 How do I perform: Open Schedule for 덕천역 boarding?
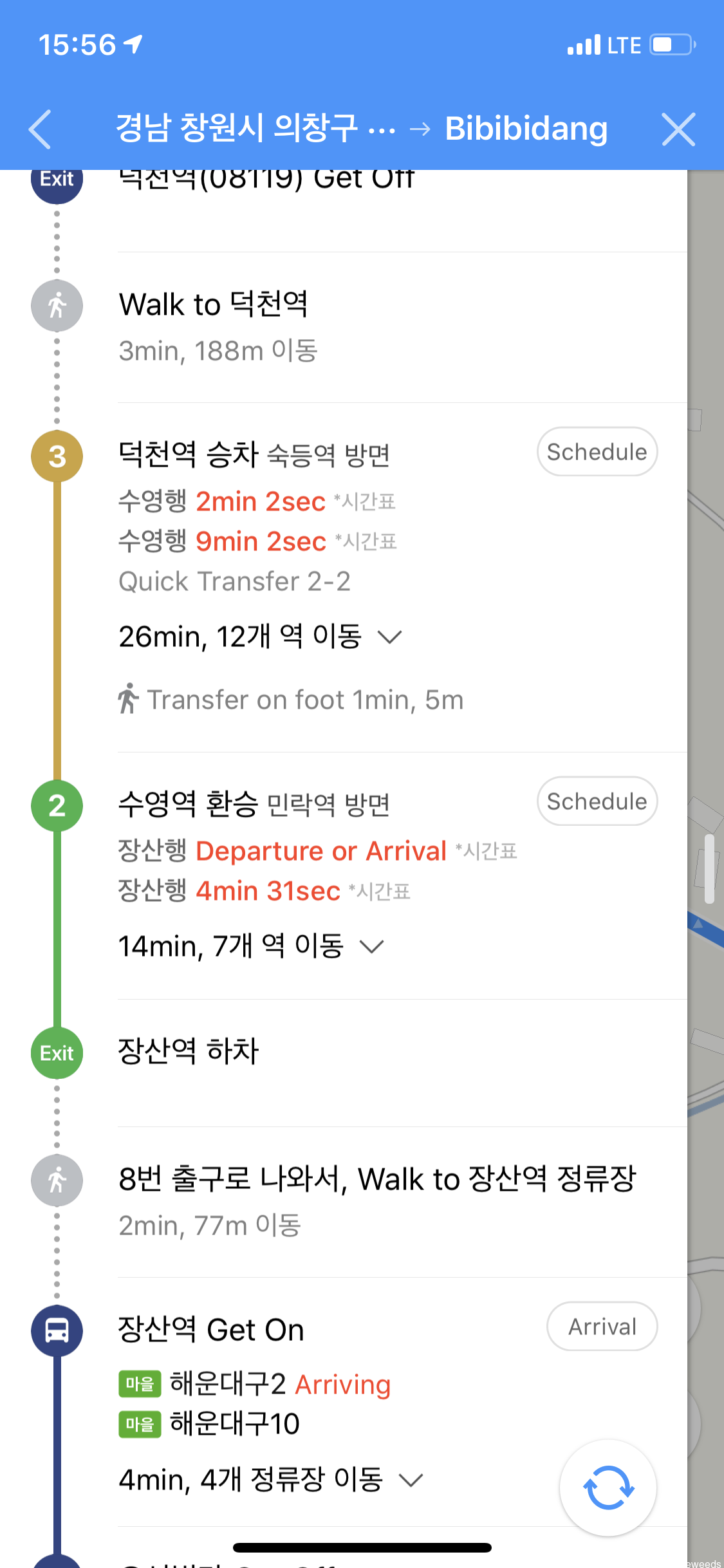coord(597,452)
